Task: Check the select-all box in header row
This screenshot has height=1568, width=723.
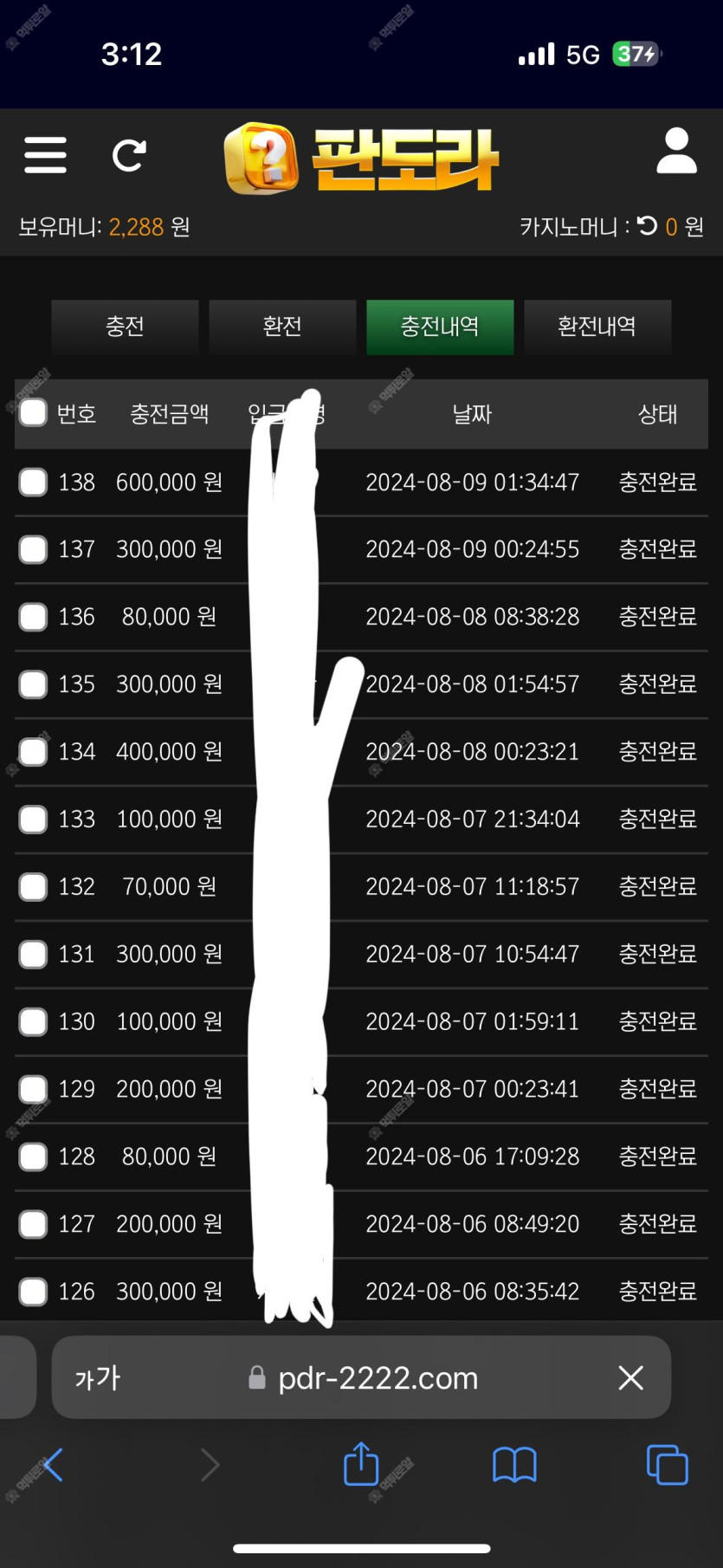Action: coord(33,413)
